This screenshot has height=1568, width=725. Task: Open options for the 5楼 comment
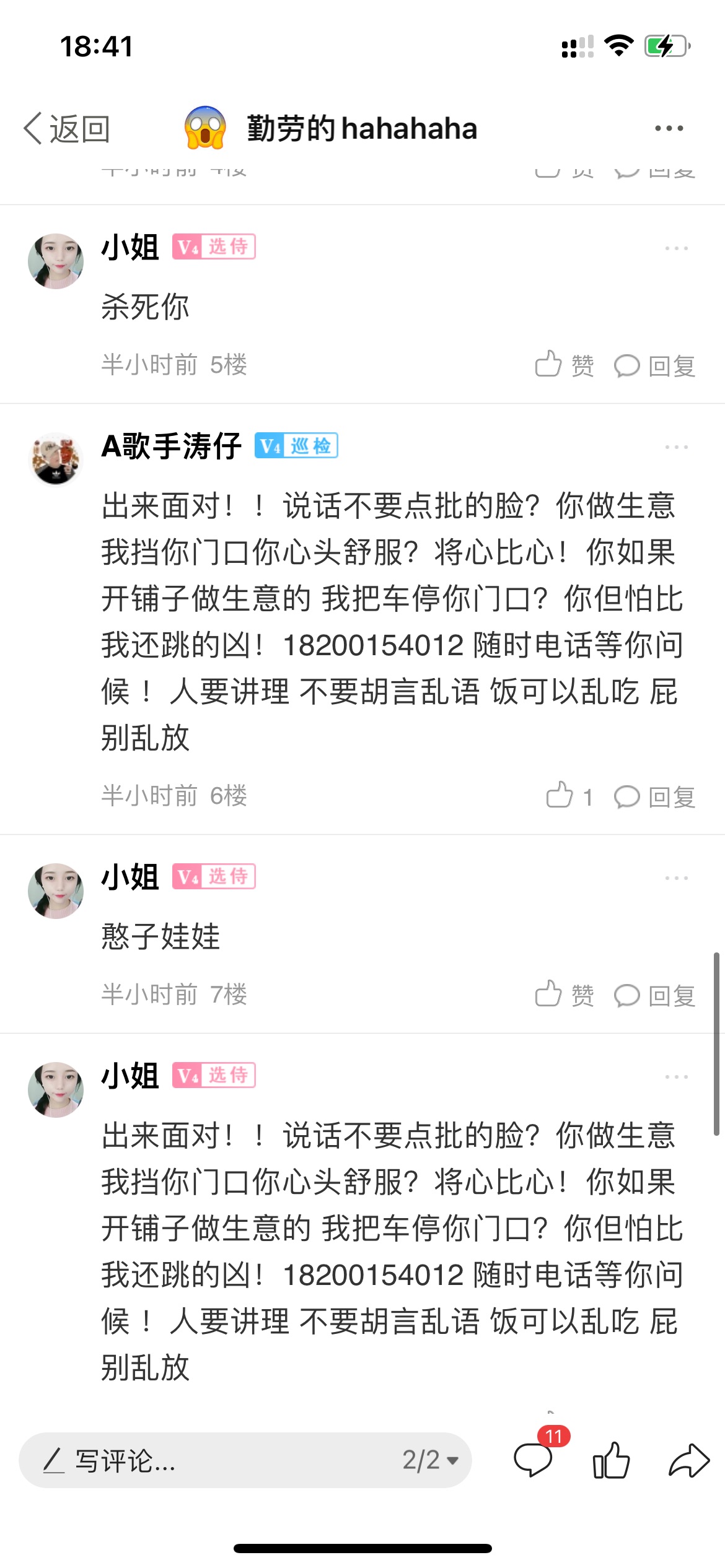[676, 248]
